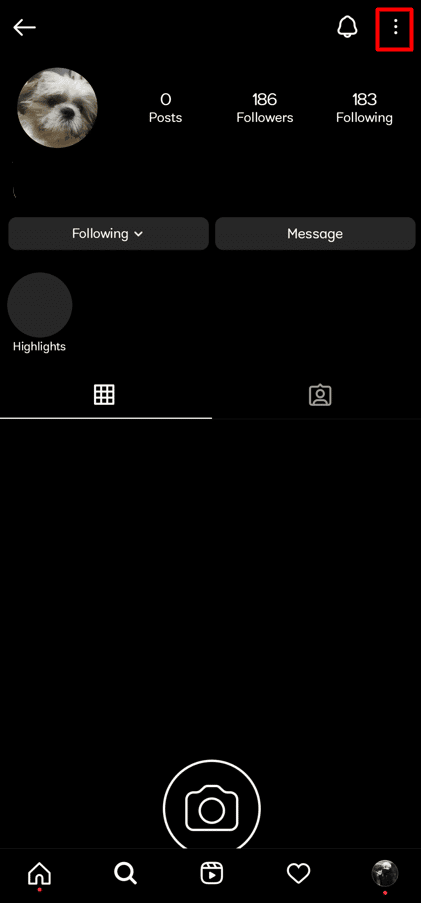421x903 pixels.
Task: Message this profile
Action: click(315, 233)
